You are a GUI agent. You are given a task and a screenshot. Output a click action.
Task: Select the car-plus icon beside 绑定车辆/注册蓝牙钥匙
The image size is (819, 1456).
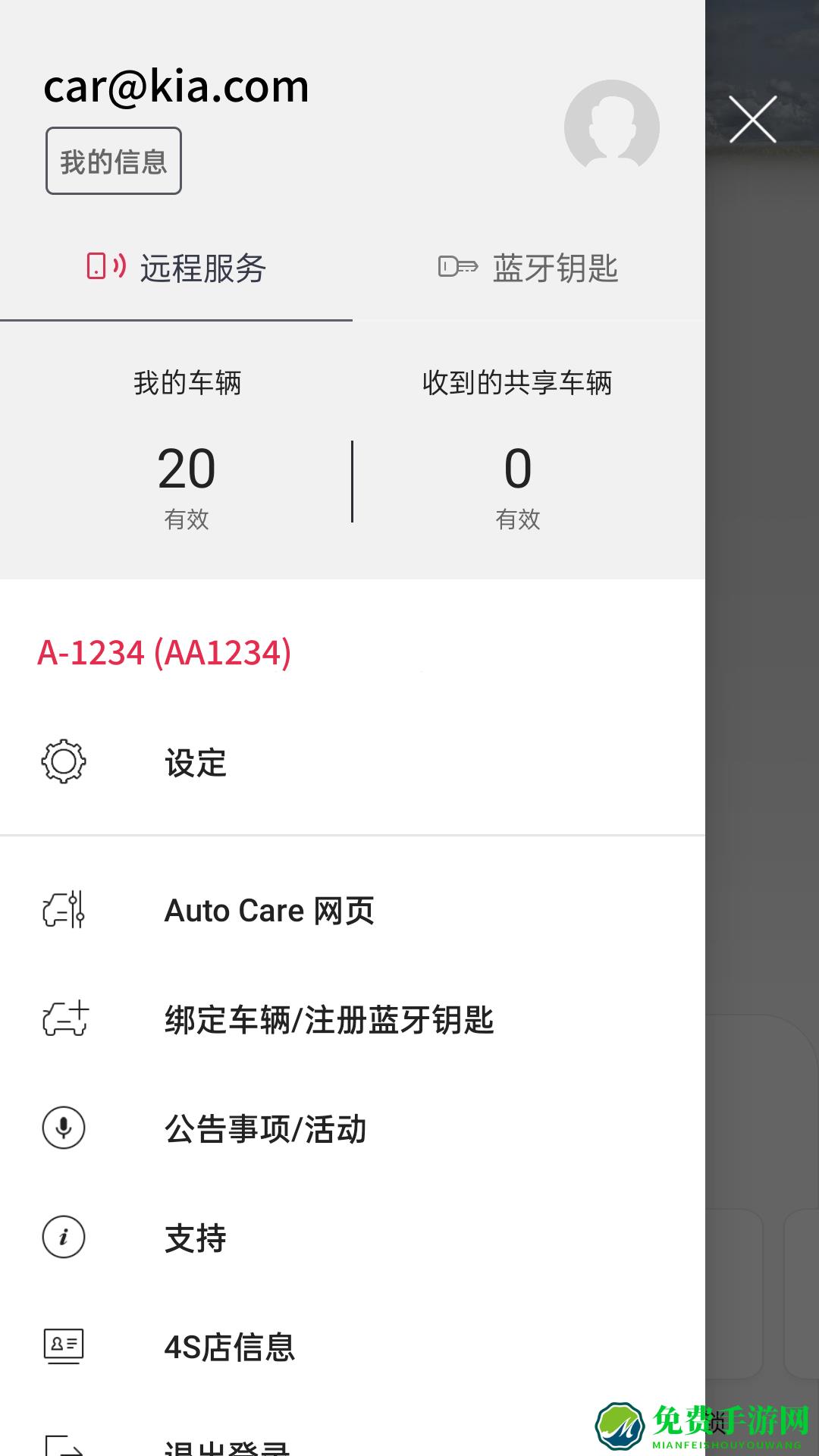click(x=64, y=1020)
